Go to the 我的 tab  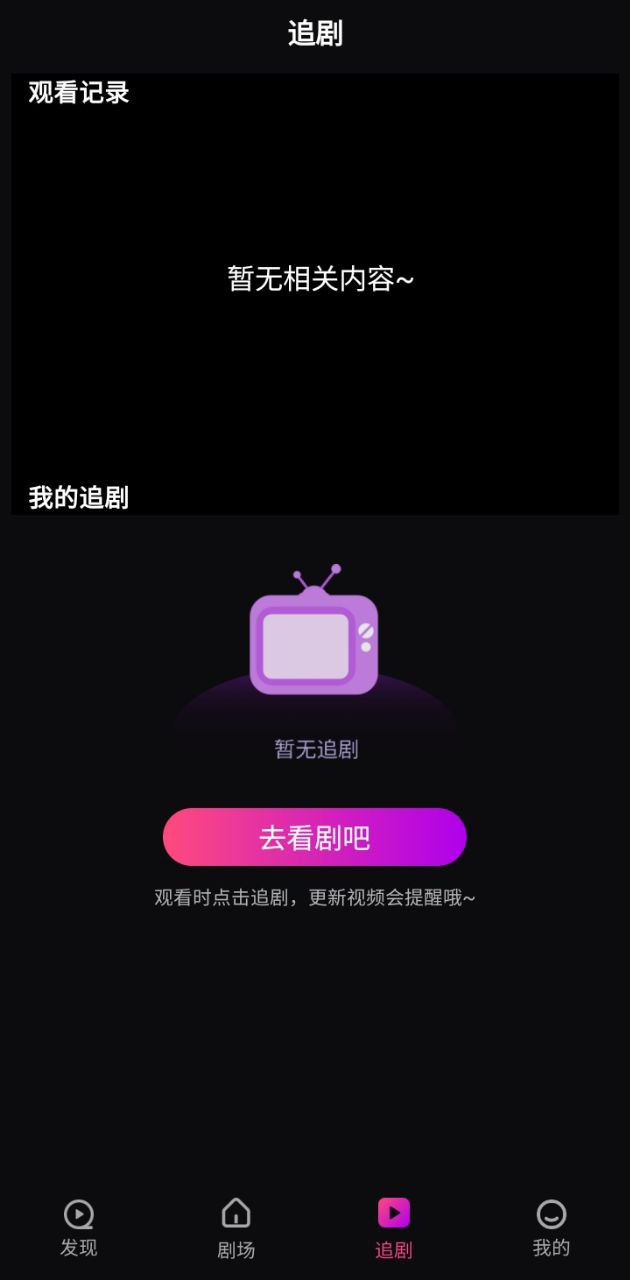551,1228
